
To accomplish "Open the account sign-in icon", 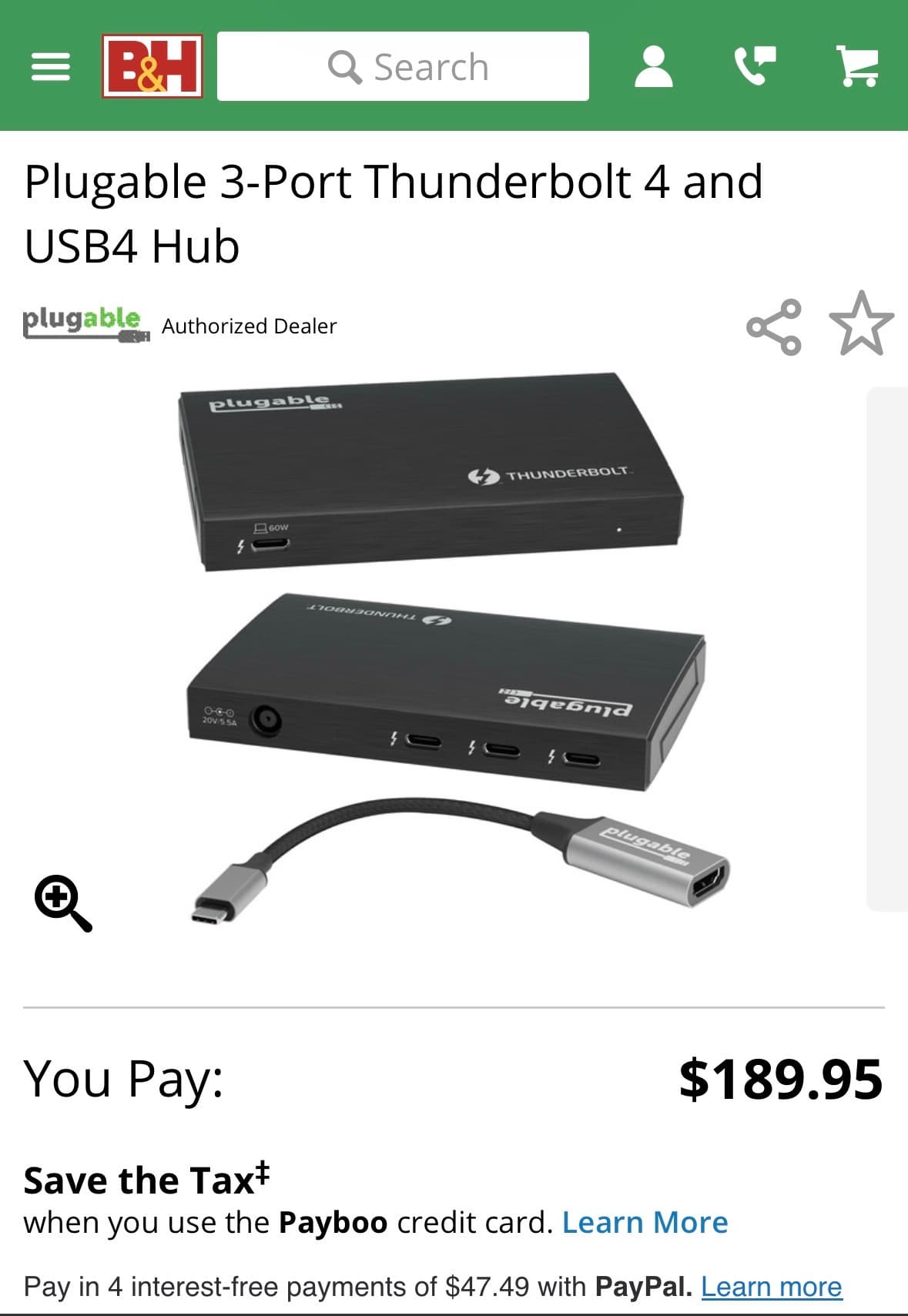I will [x=653, y=66].
